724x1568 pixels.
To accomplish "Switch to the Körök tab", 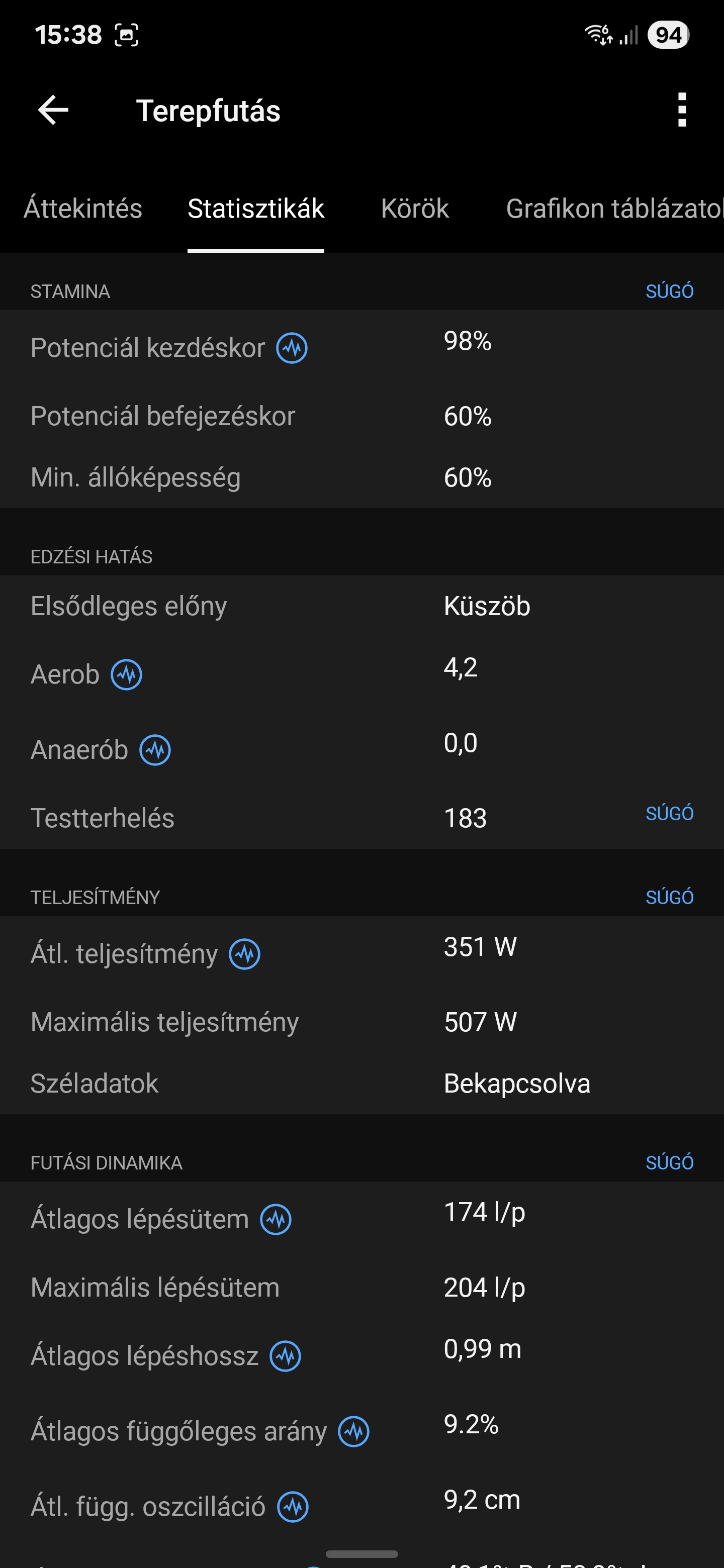I will [x=415, y=209].
